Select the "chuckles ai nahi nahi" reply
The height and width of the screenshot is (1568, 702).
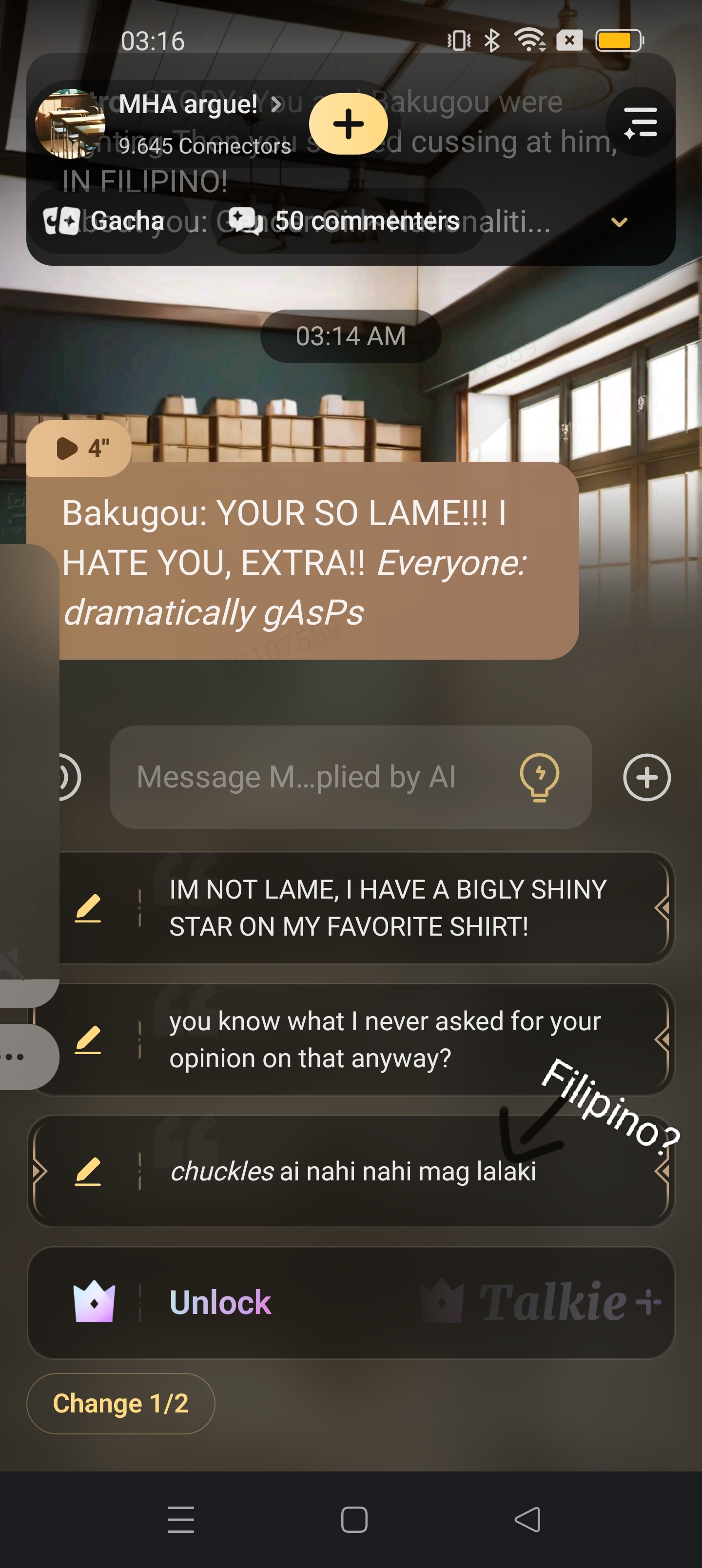point(353,1171)
